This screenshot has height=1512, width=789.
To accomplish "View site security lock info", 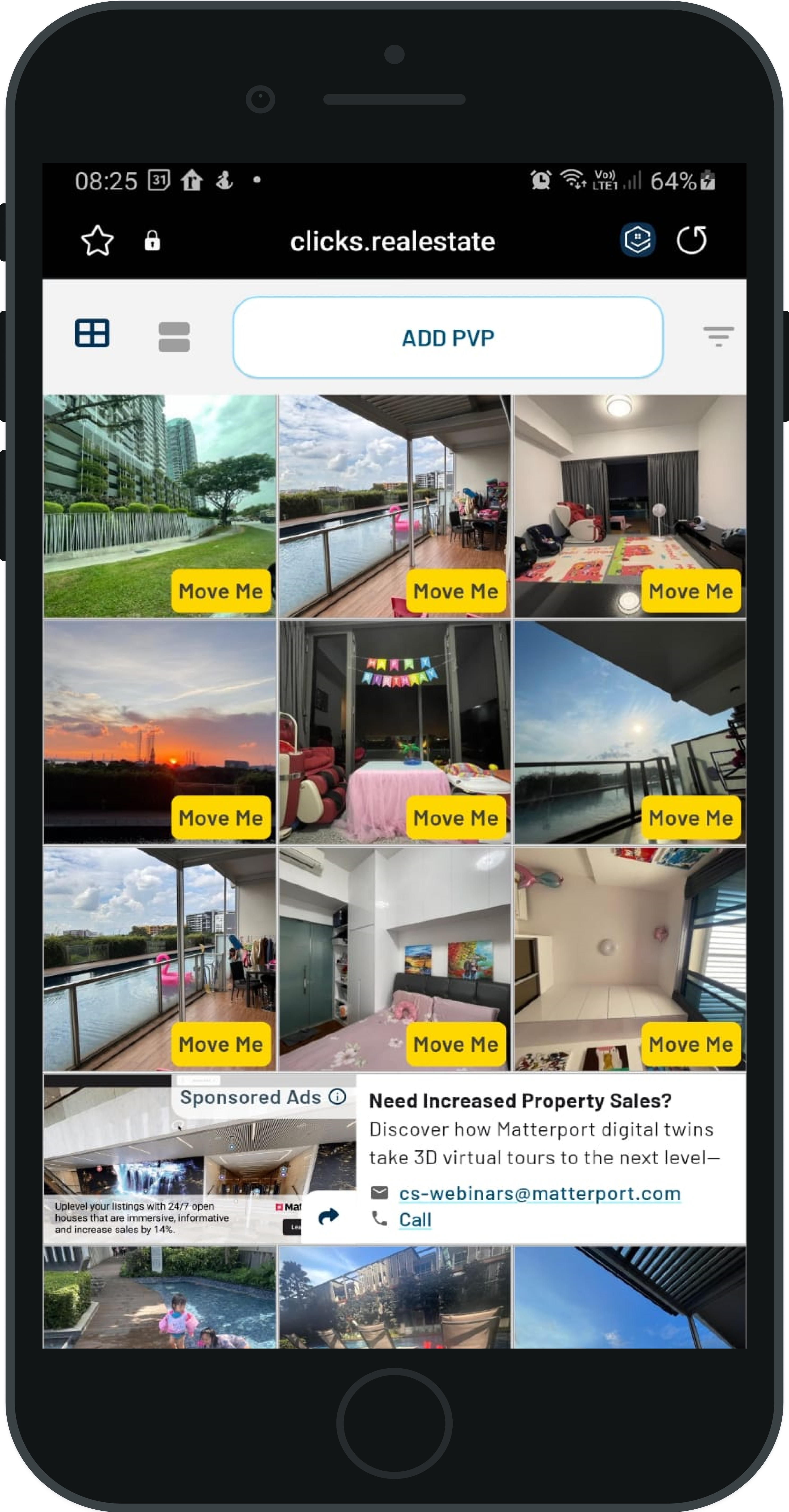I will (152, 241).
